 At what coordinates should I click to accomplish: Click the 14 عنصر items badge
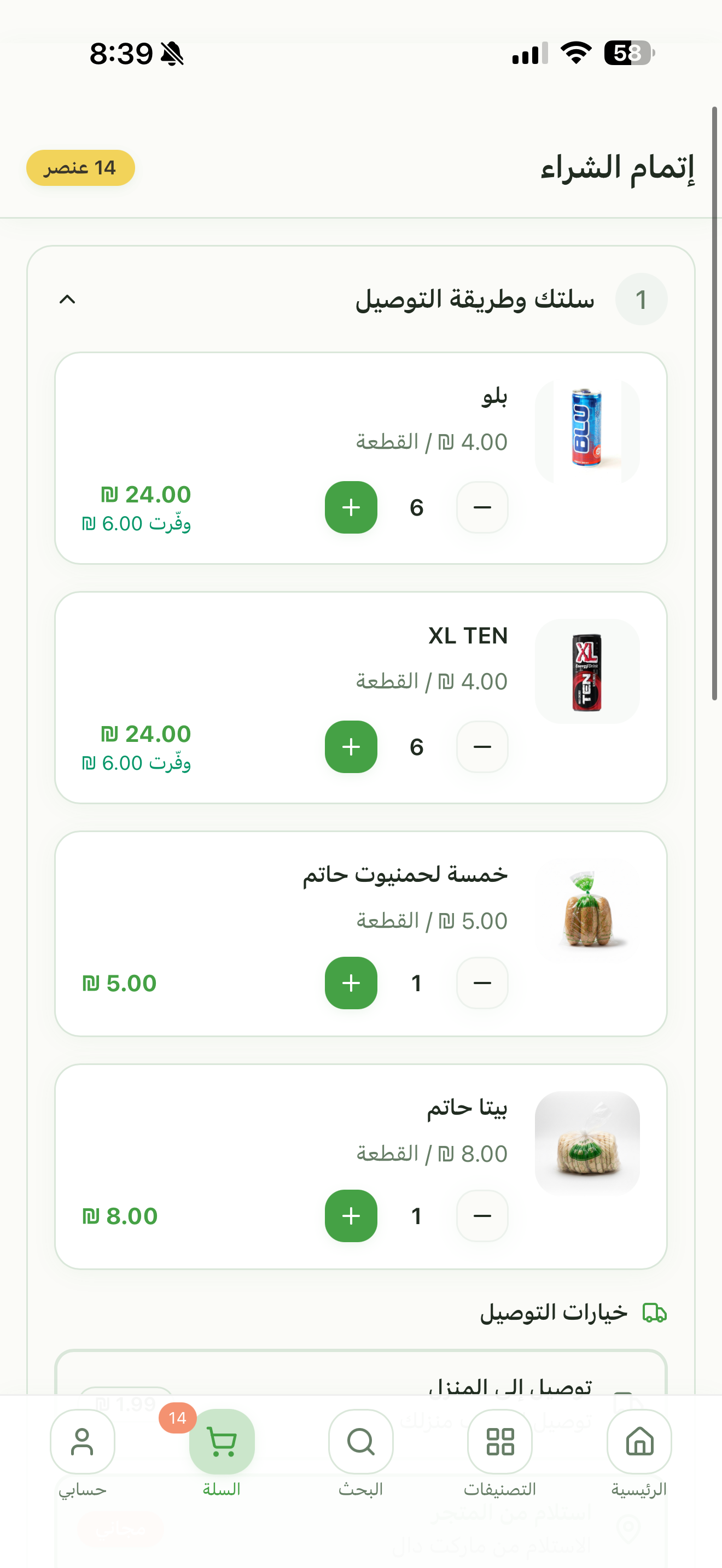[x=80, y=167]
